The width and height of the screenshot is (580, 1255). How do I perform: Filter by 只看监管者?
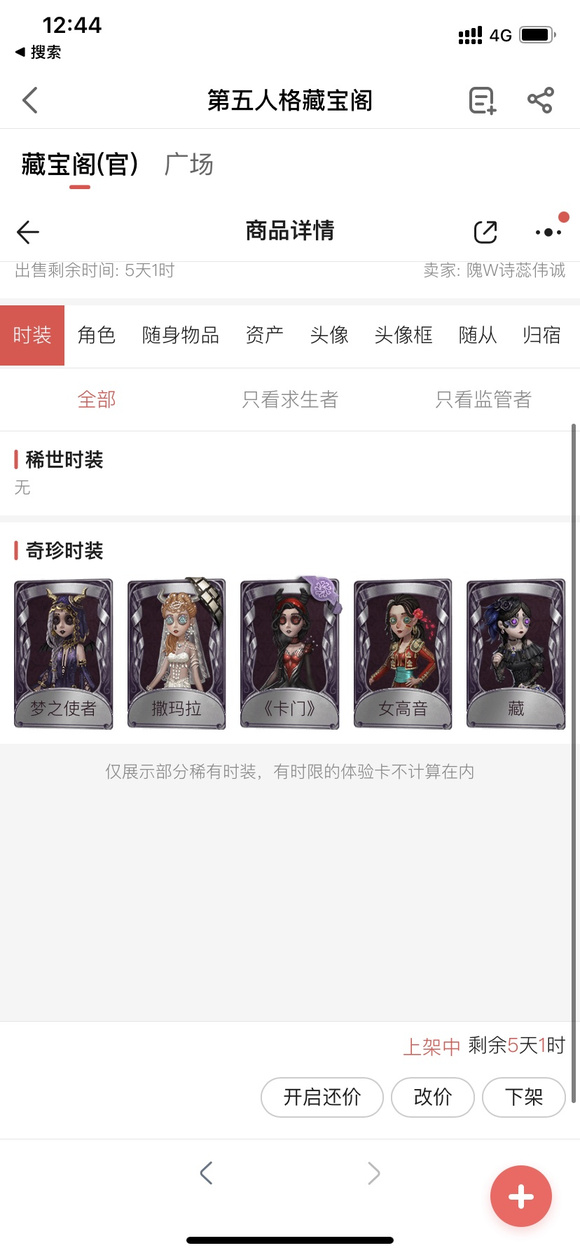coord(483,400)
